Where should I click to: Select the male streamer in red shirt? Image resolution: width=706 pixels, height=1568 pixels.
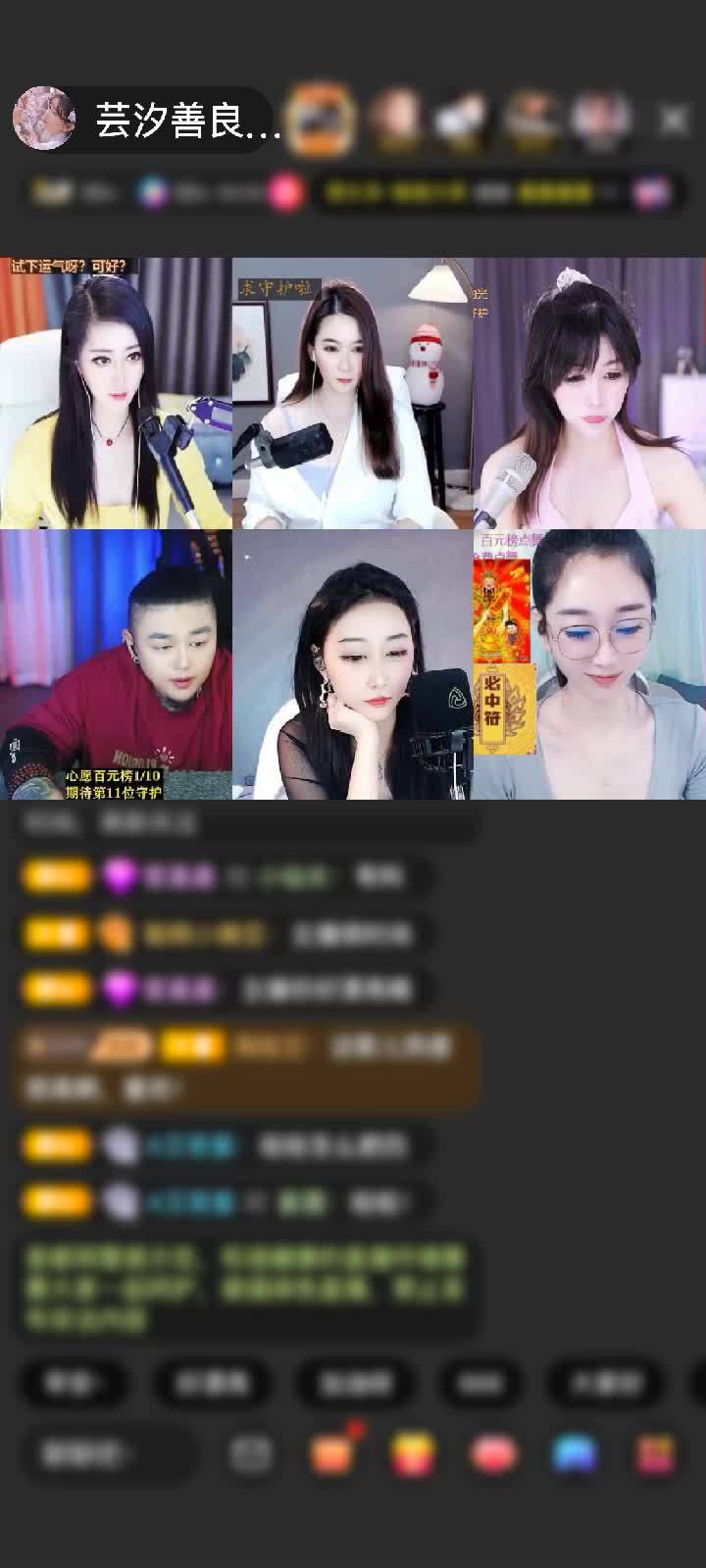click(x=116, y=664)
